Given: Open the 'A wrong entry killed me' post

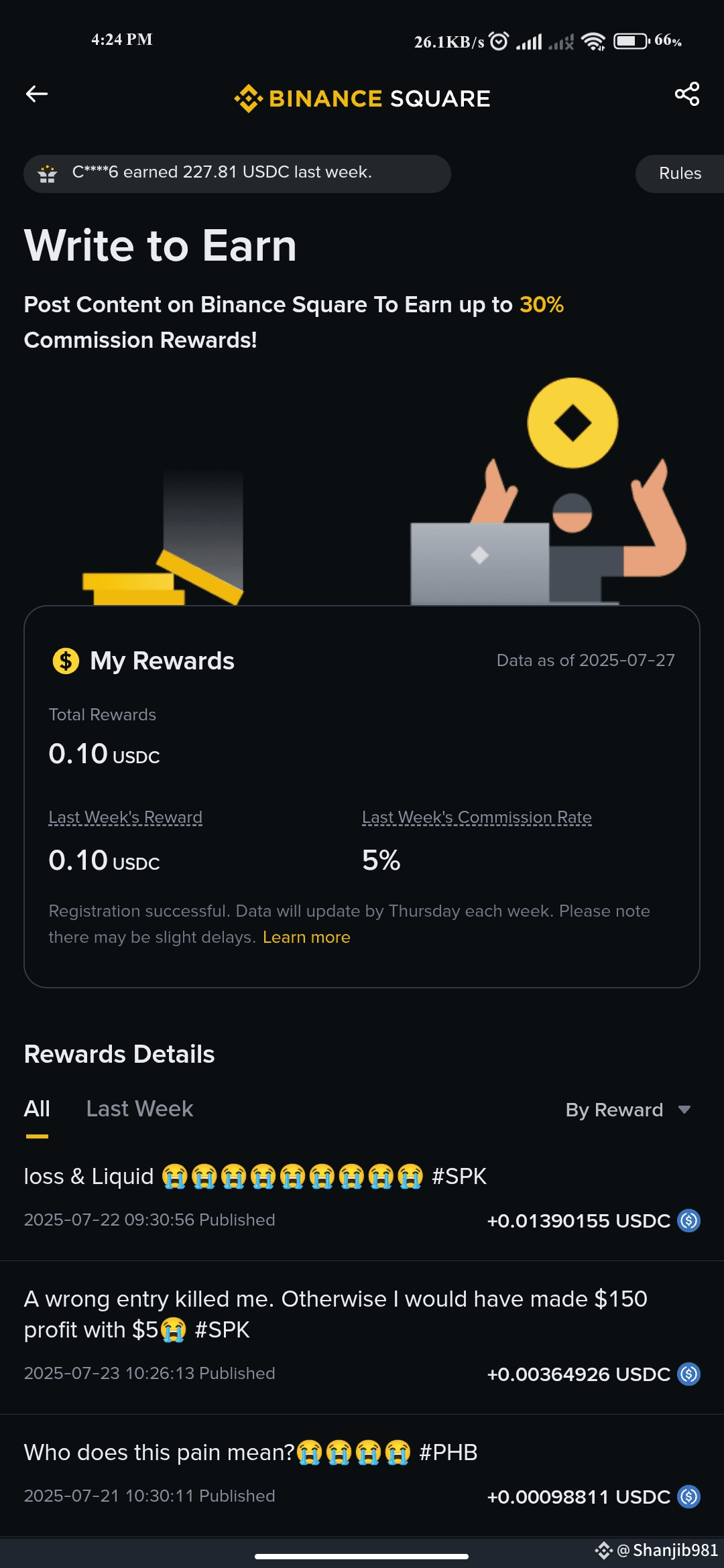Looking at the screenshot, I should [x=362, y=1337].
